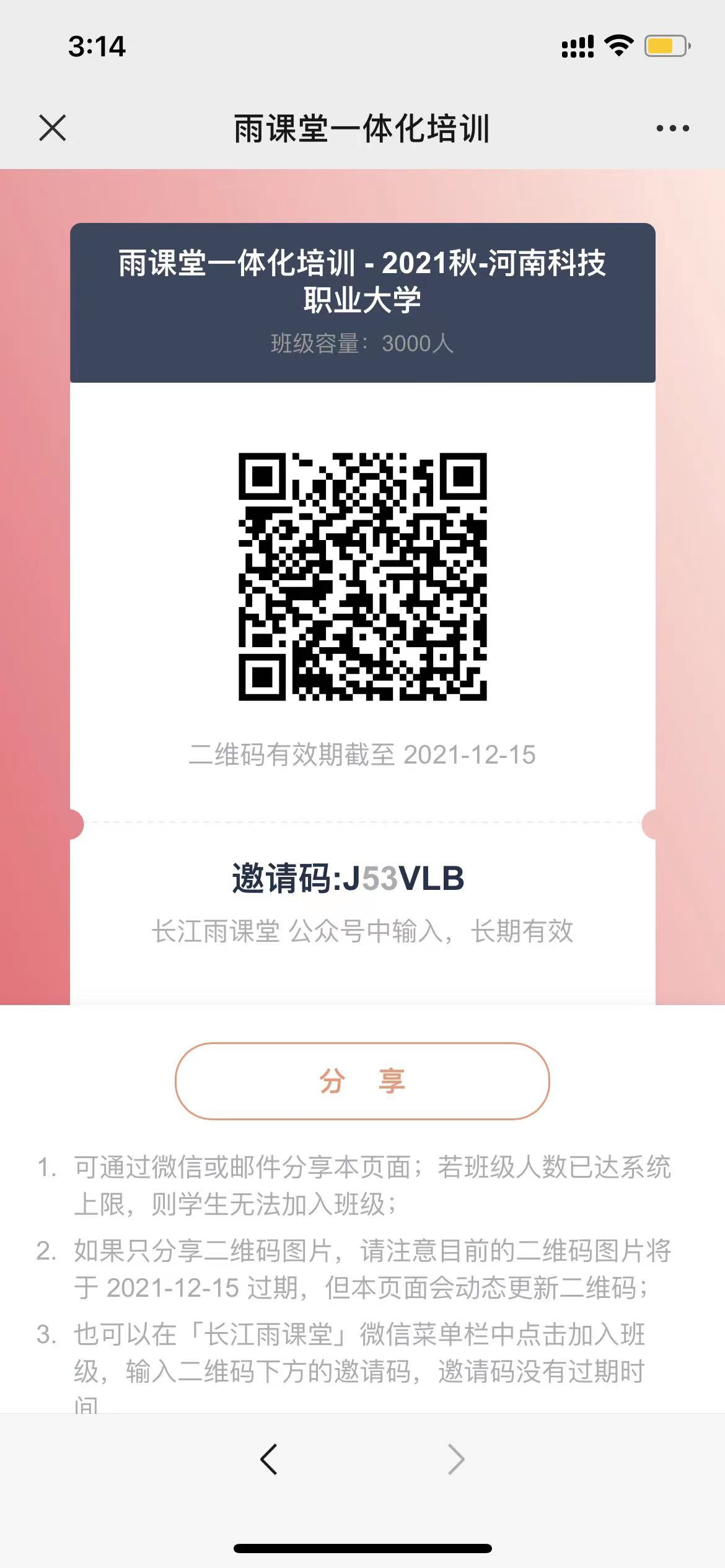This screenshot has height=1568, width=725.
Task: Open the three-dot overflow menu
Action: click(x=672, y=128)
